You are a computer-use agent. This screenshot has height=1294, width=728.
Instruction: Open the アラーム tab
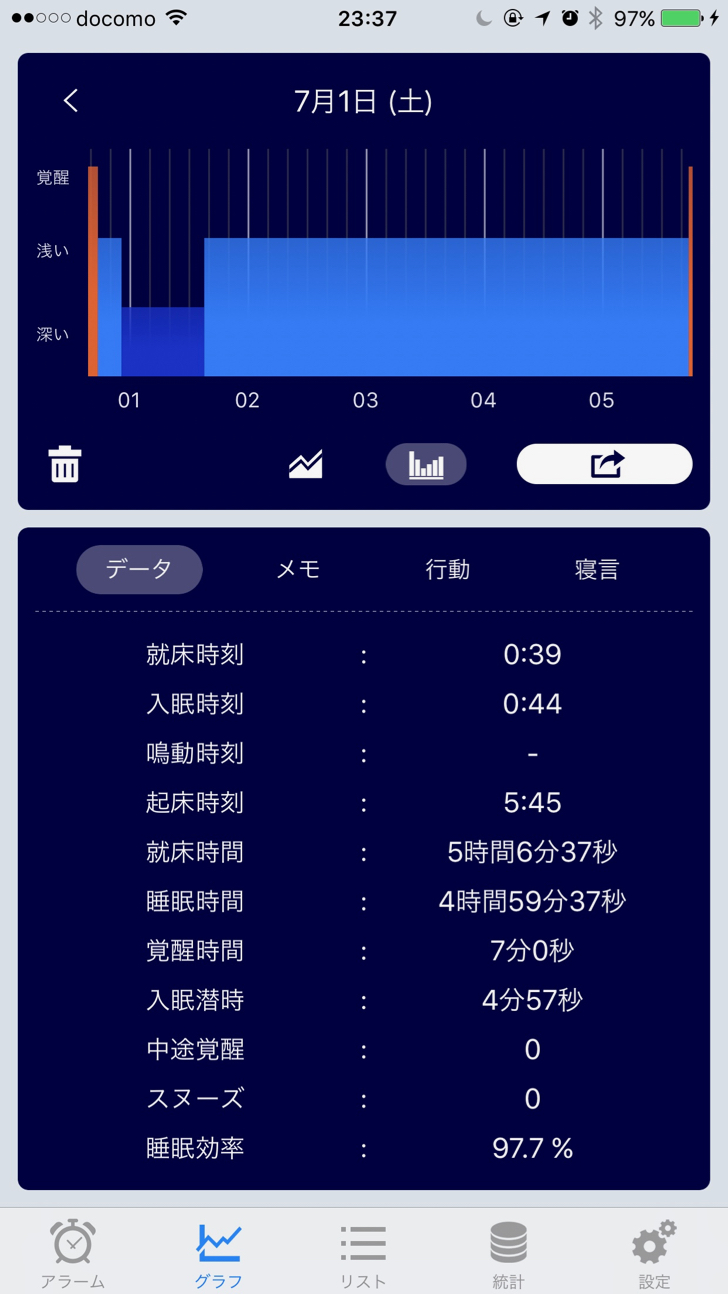[73, 1252]
